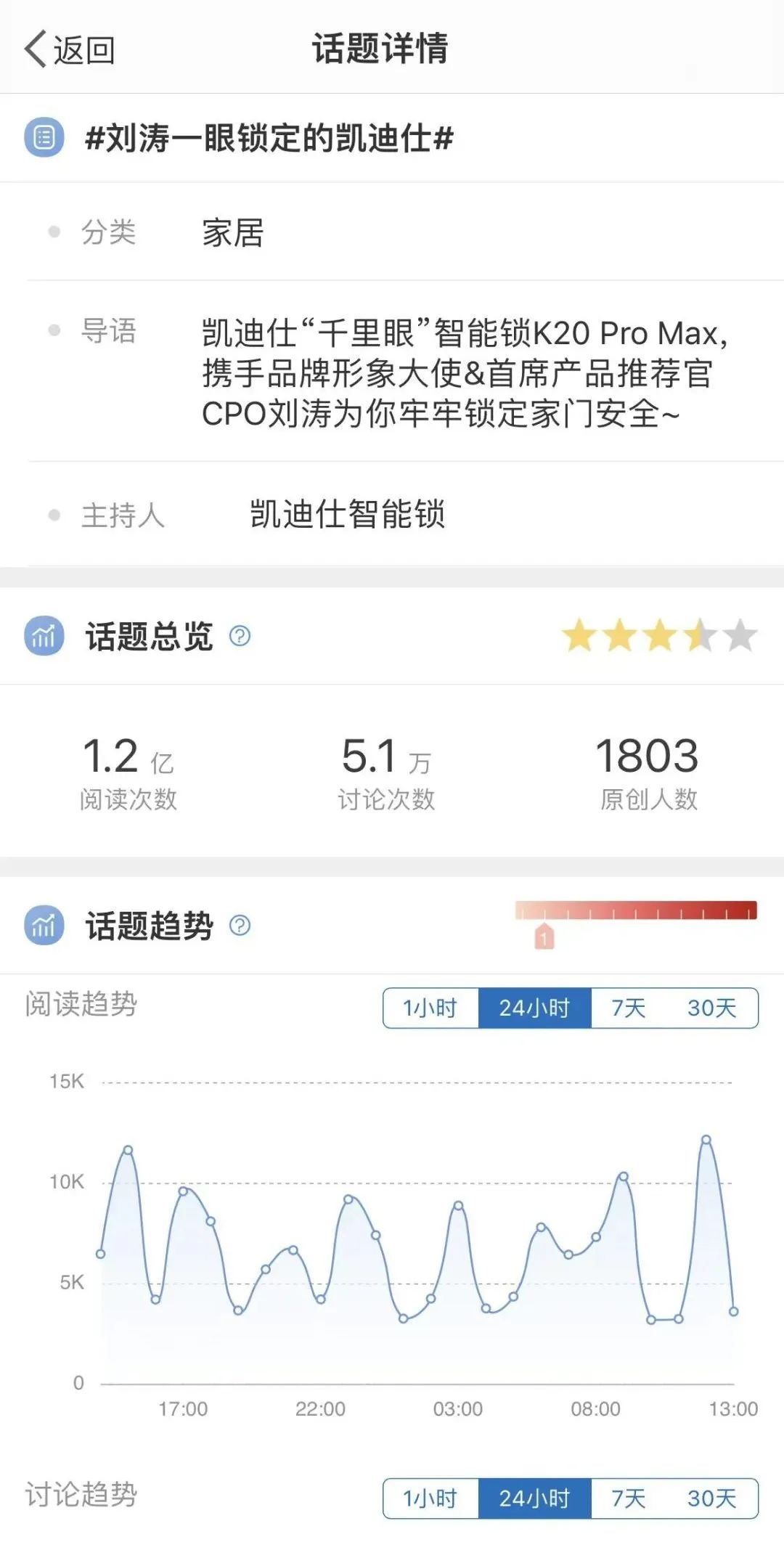
Task: Open host 凯迪仕智能锁
Action: click(347, 514)
